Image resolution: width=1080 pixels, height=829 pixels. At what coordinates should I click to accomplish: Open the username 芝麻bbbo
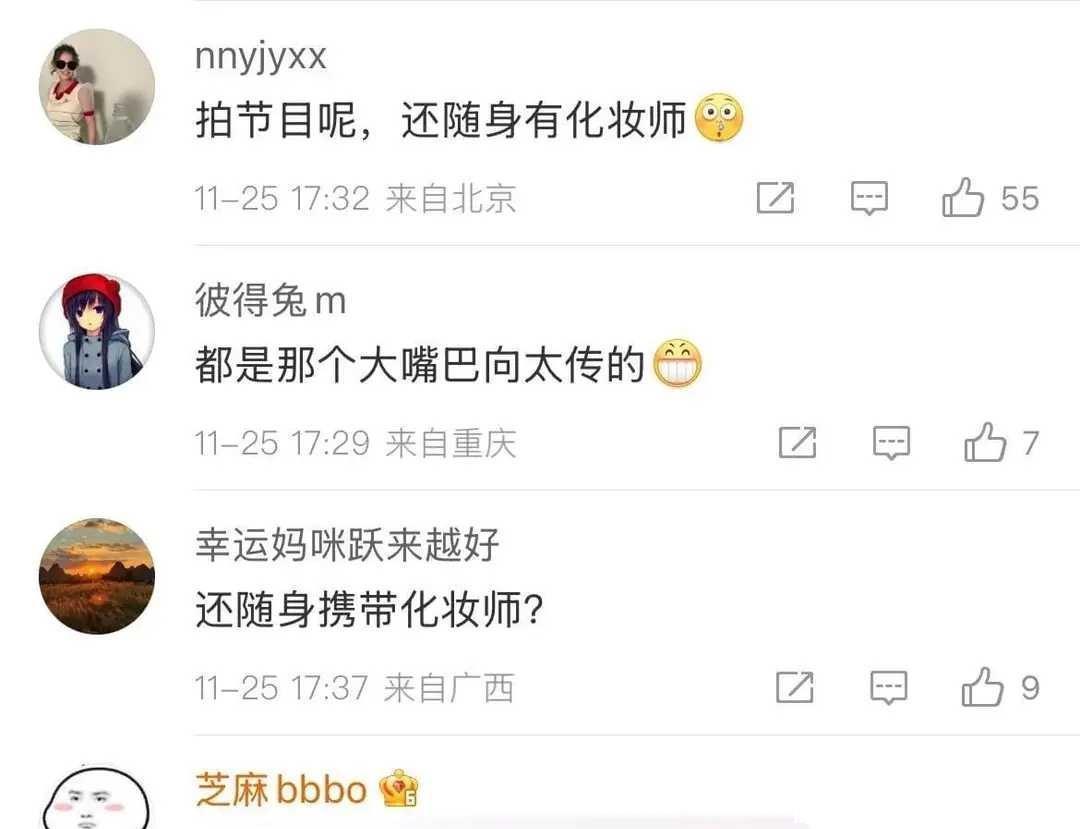[282, 790]
